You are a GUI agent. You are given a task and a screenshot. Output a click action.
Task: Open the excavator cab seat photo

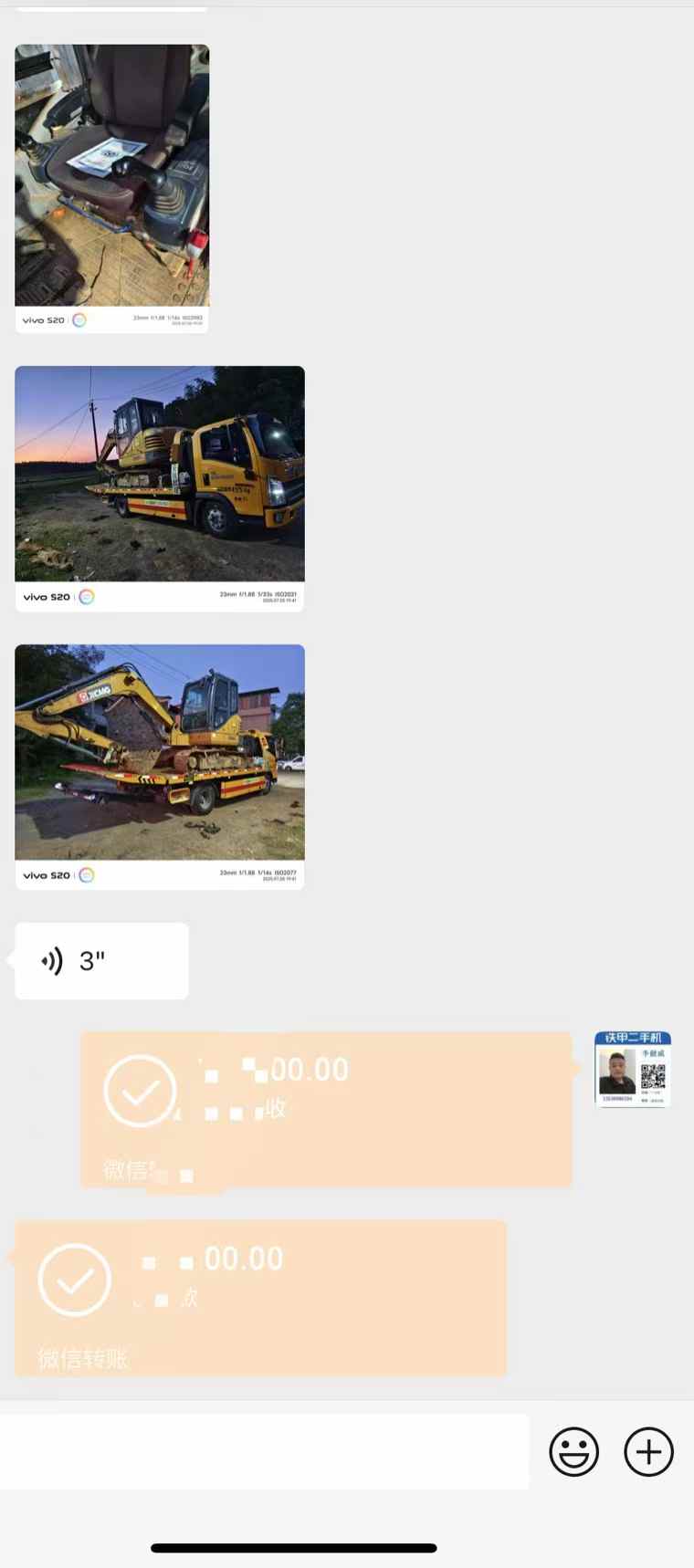click(x=111, y=187)
